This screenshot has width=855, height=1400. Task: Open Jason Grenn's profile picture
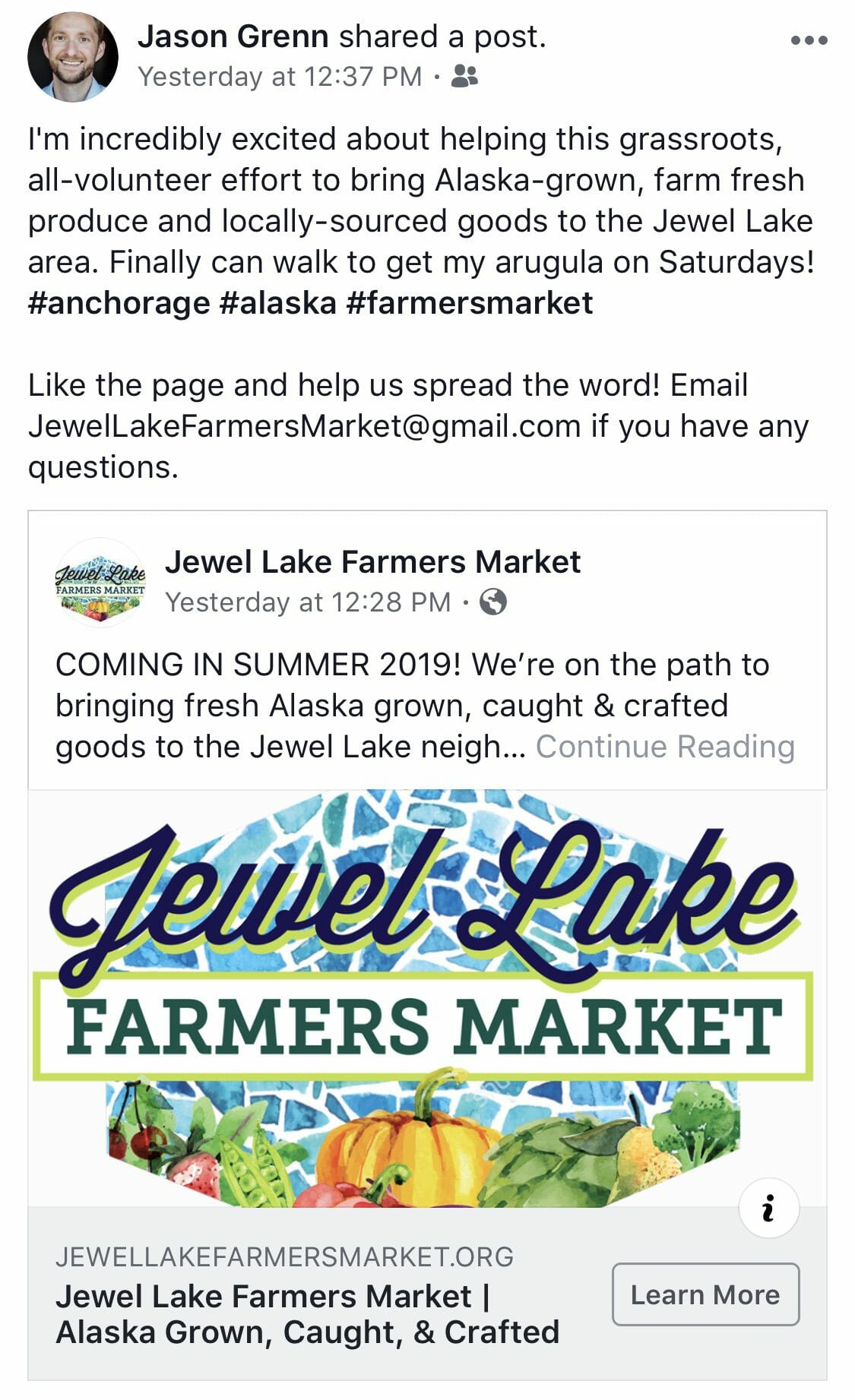click(x=73, y=57)
